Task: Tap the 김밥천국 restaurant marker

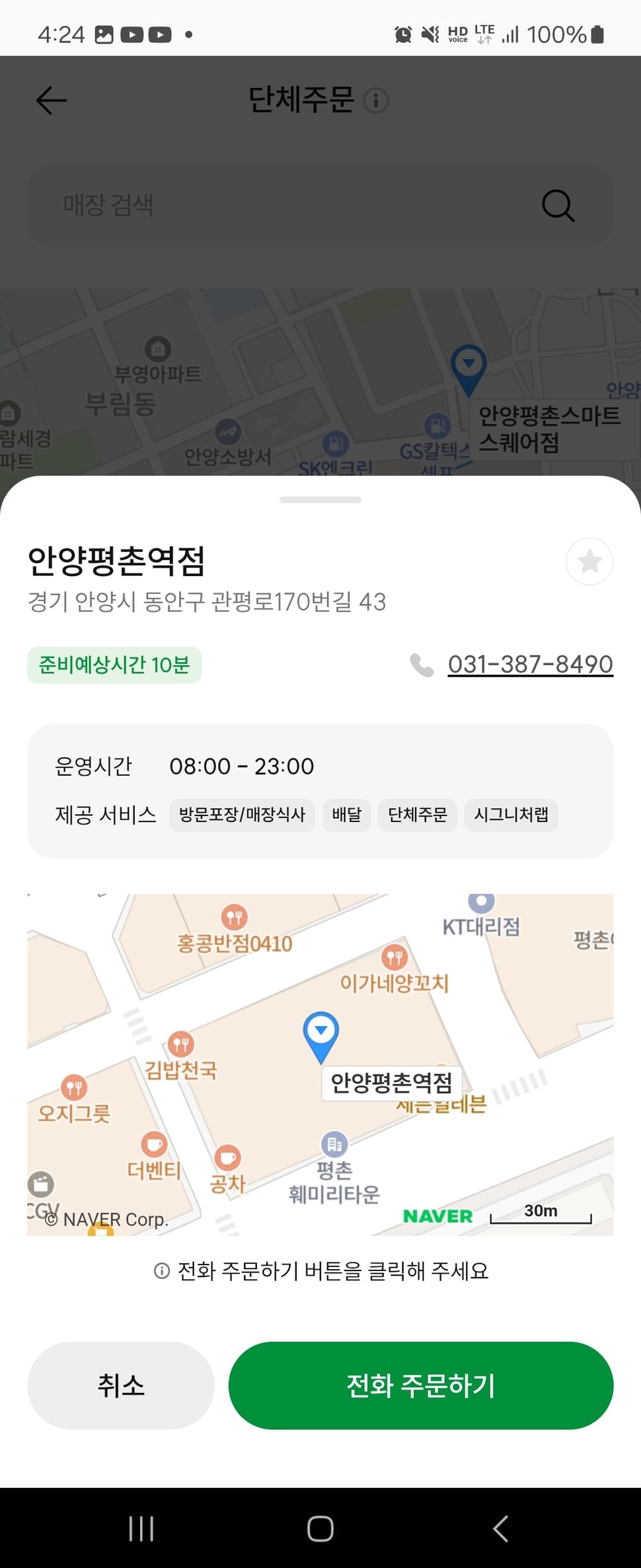Action: coord(182,1045)
